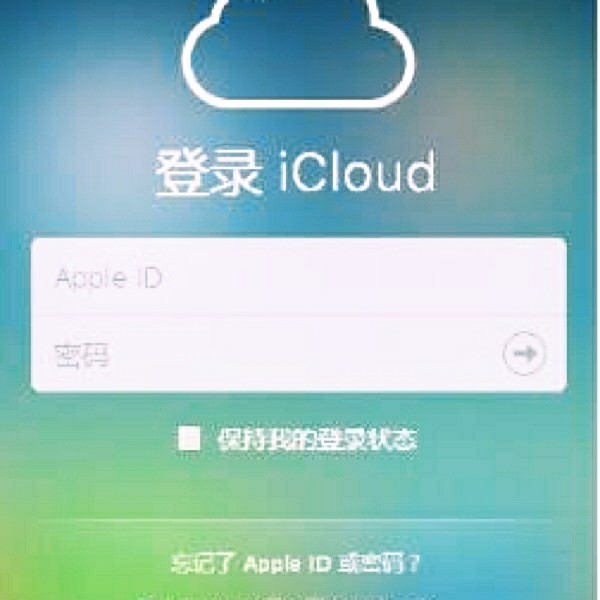Check the 保持我的登录状态 checkbox

coord(189,439)
